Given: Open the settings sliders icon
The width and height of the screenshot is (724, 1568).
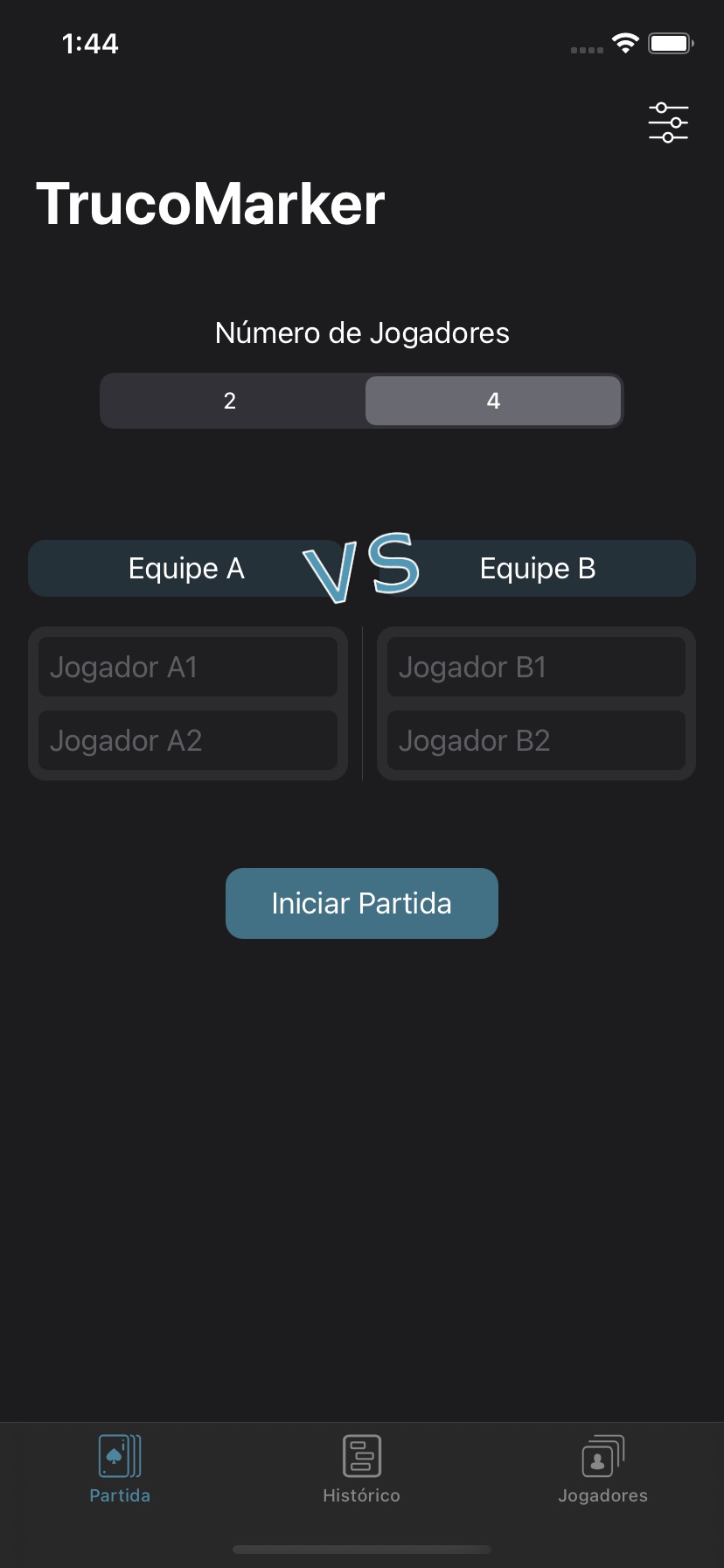Looking at the screenshot, I should click(x=668, y=122).
